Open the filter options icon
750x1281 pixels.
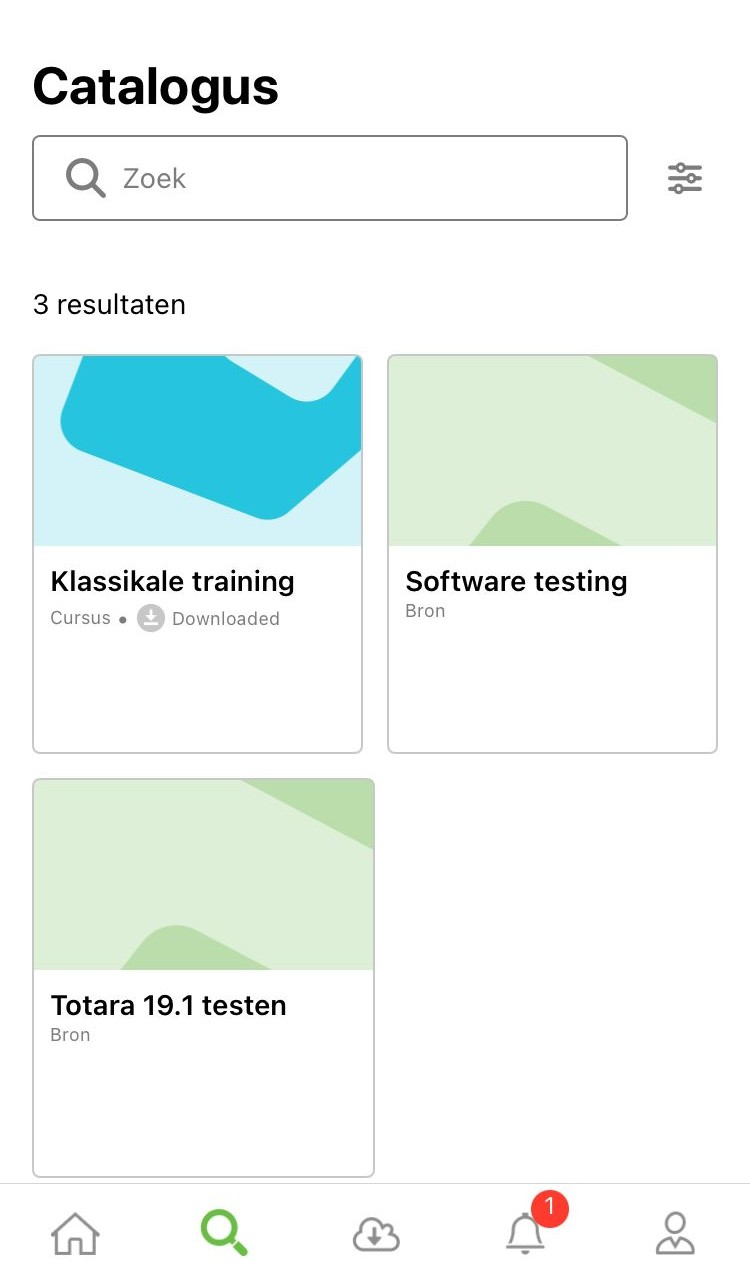(x=685, y=178)
